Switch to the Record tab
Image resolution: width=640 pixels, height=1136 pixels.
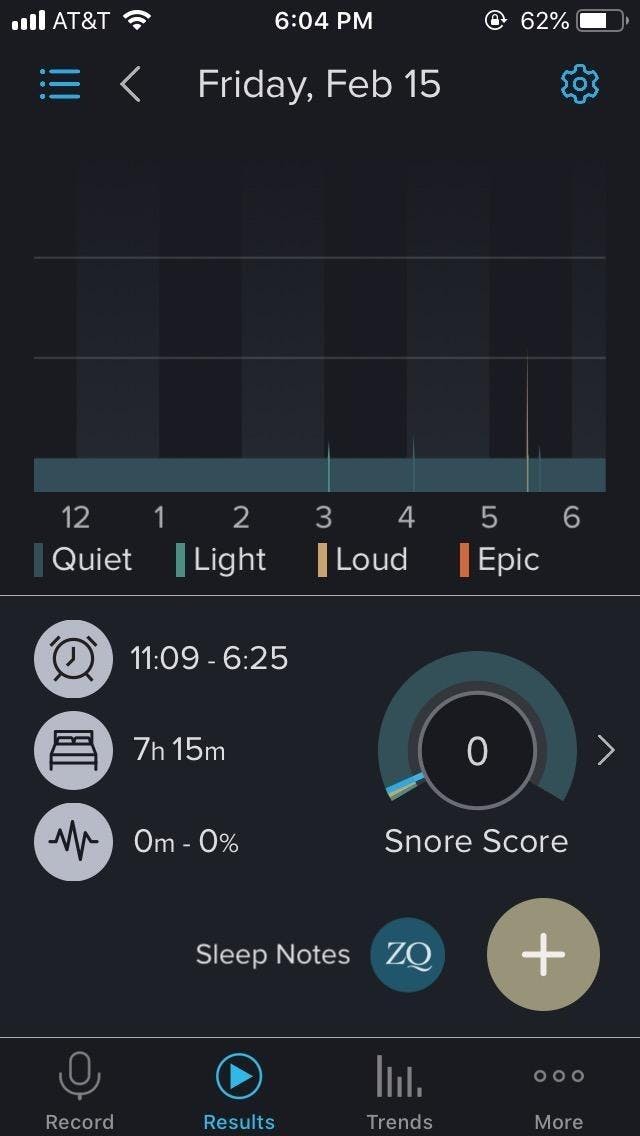pyautogui.click(x=80, y=1091)
